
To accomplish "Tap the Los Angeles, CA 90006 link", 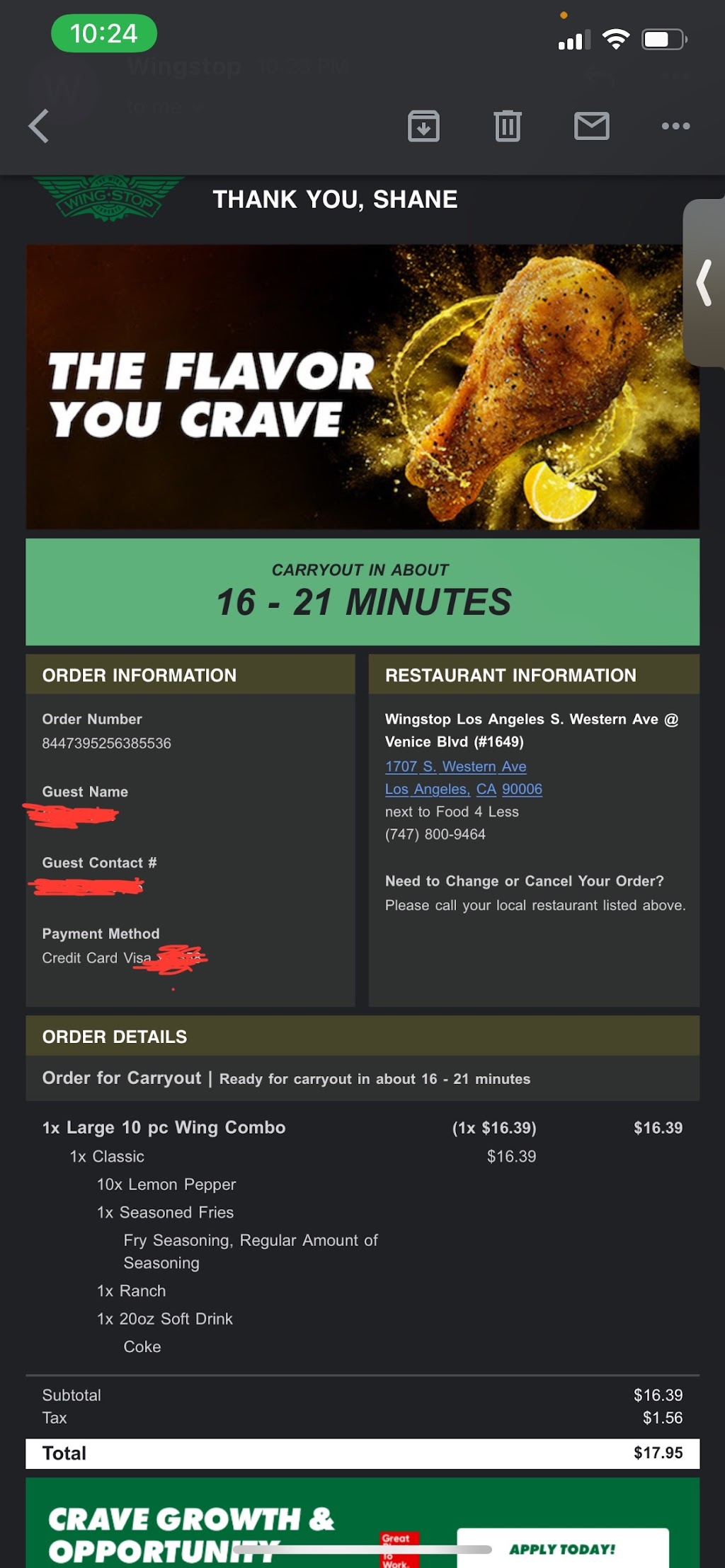I will click(x=464, y=789).
